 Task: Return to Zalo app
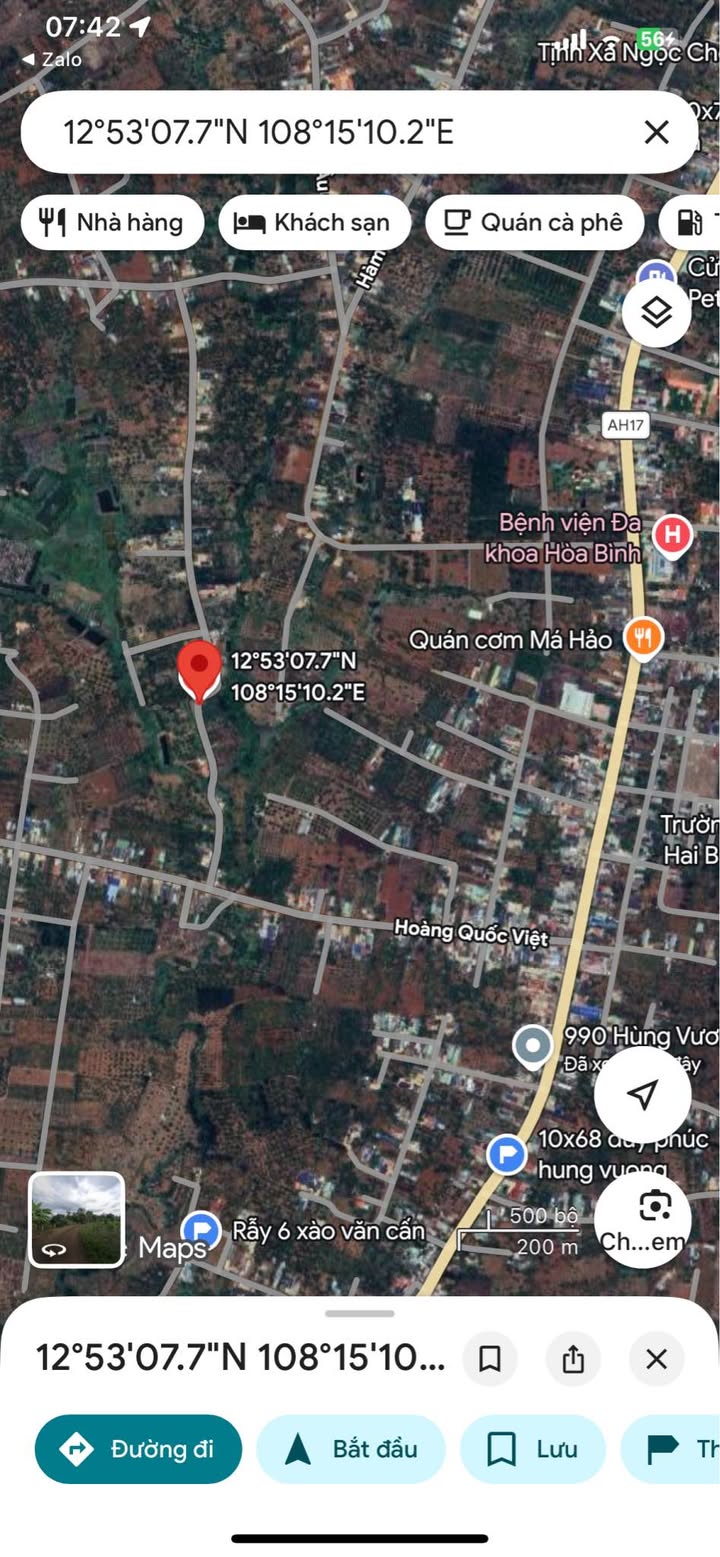[x=52, y=60]
